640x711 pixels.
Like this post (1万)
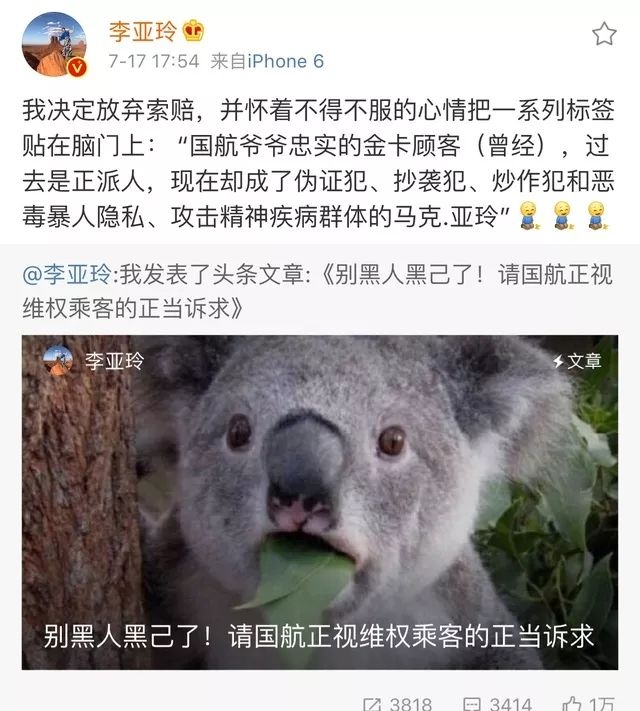[x=601, y=703]
